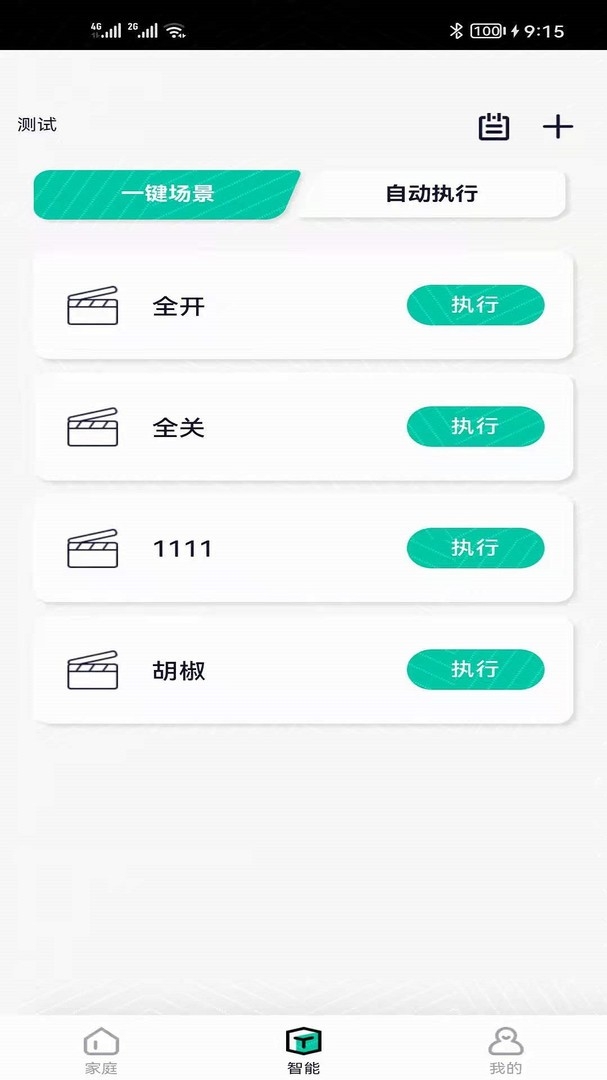
Task: Execute the 胡椒 scene
Action: [x=475, y=669]
